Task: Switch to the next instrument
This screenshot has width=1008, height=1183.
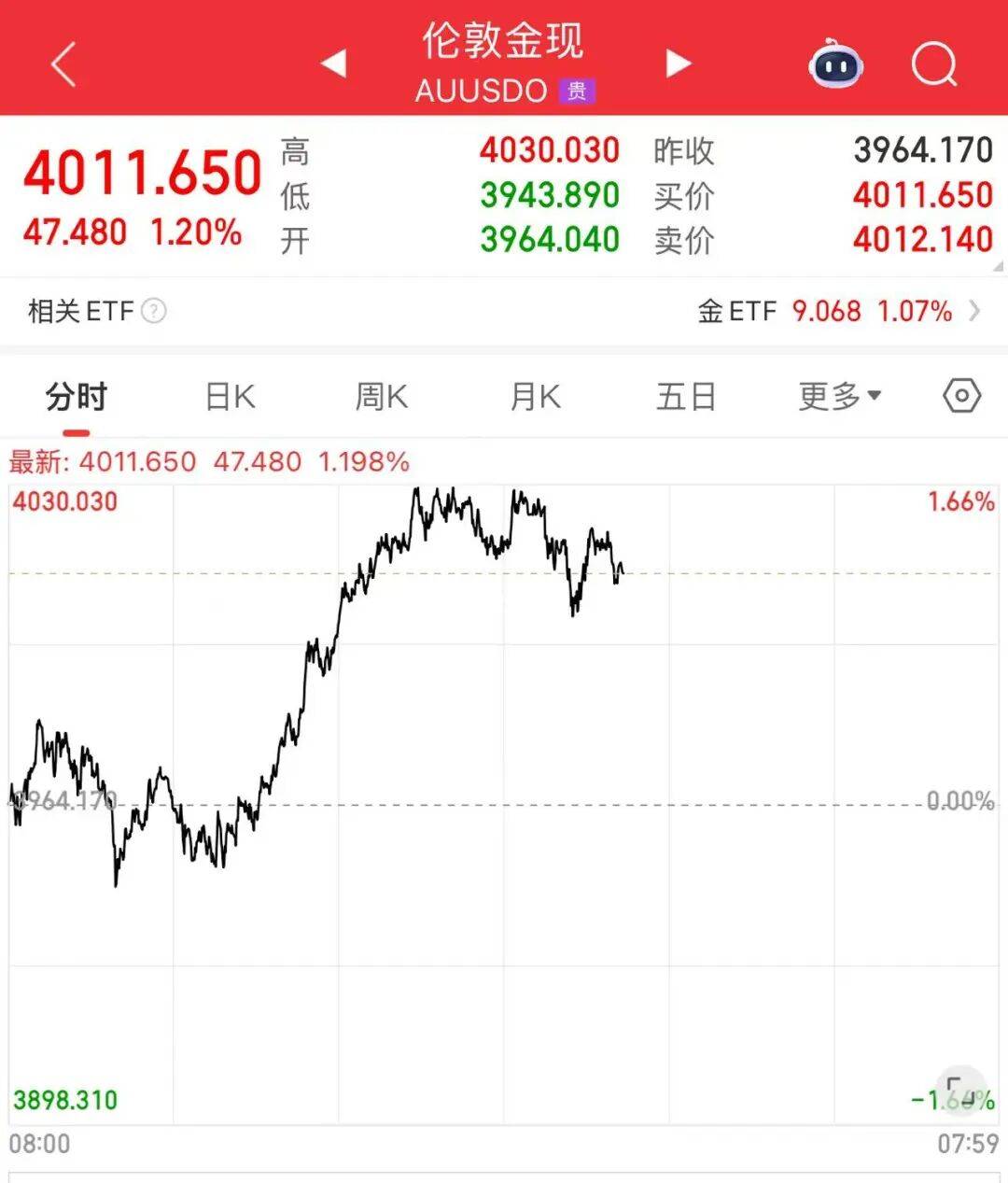Action: point(679,63)
